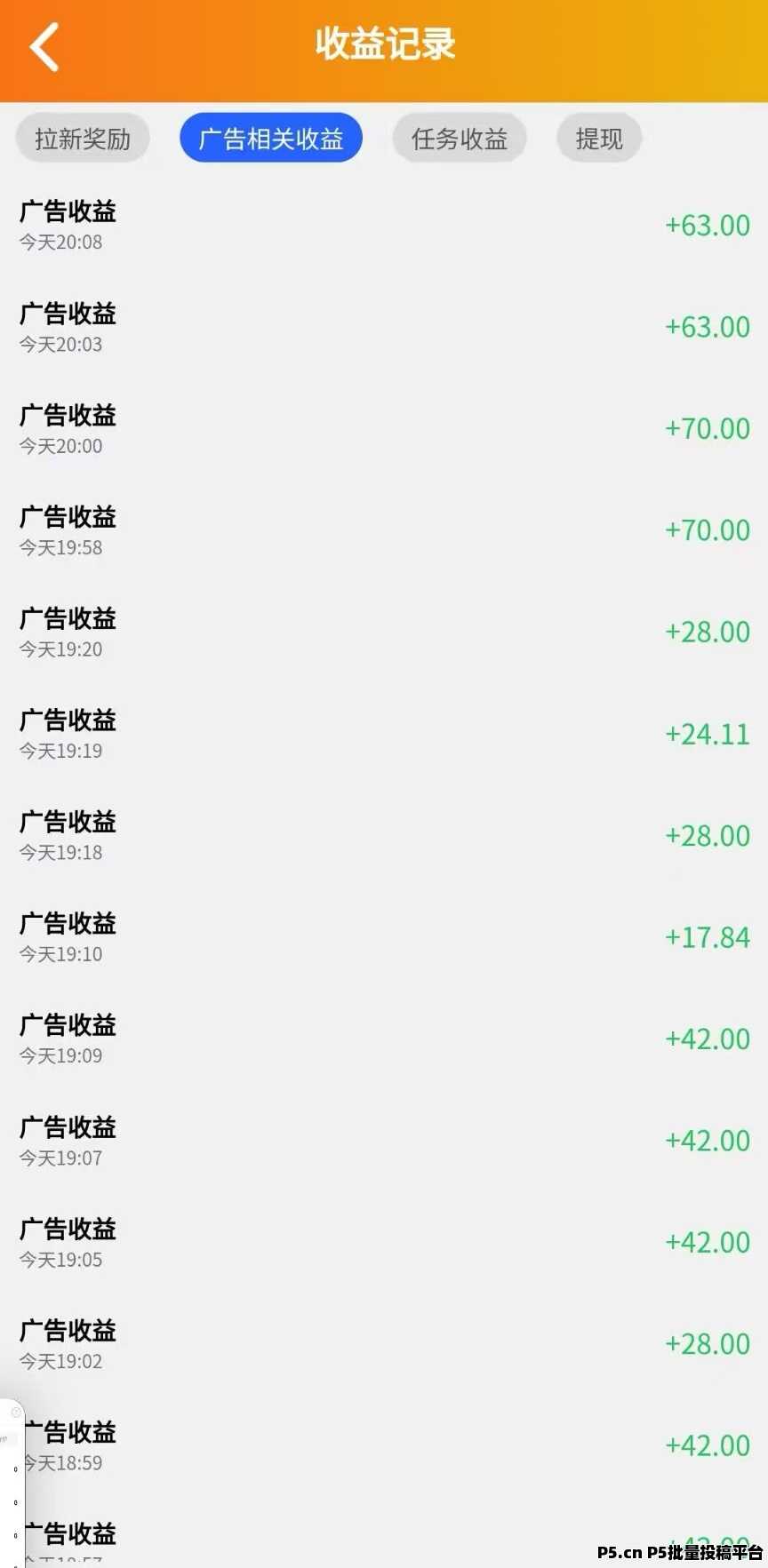Open the 任务收益 tab
The height and width of the screenshot is (1568, 768).
[459, 138]
